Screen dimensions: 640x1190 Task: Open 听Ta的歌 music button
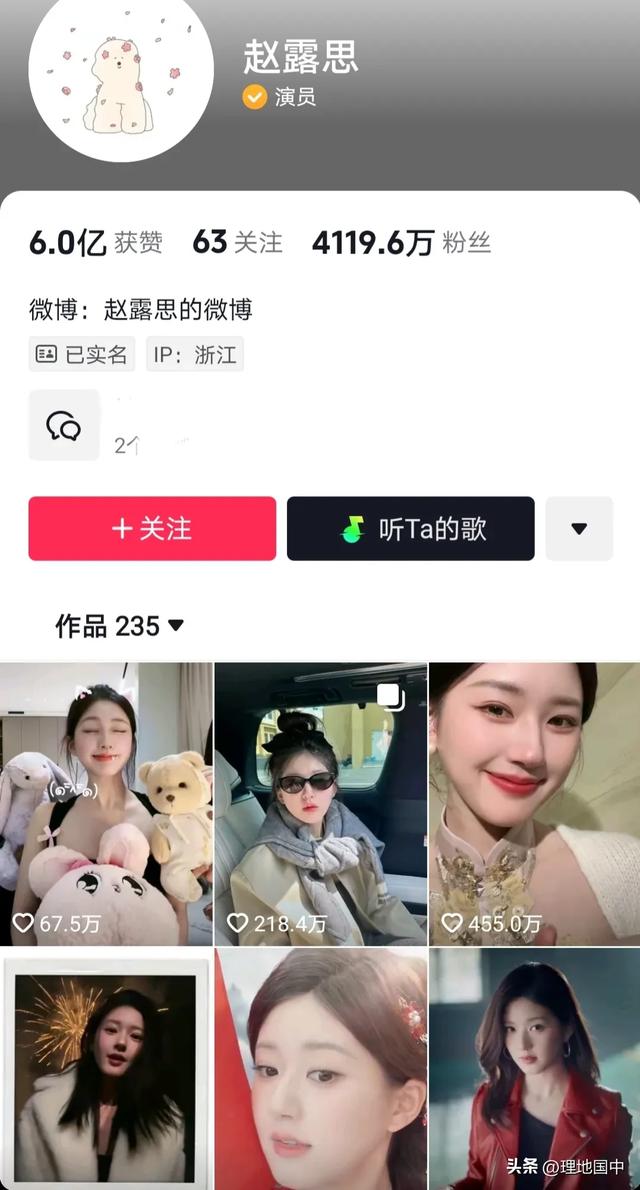click(410, 528)
